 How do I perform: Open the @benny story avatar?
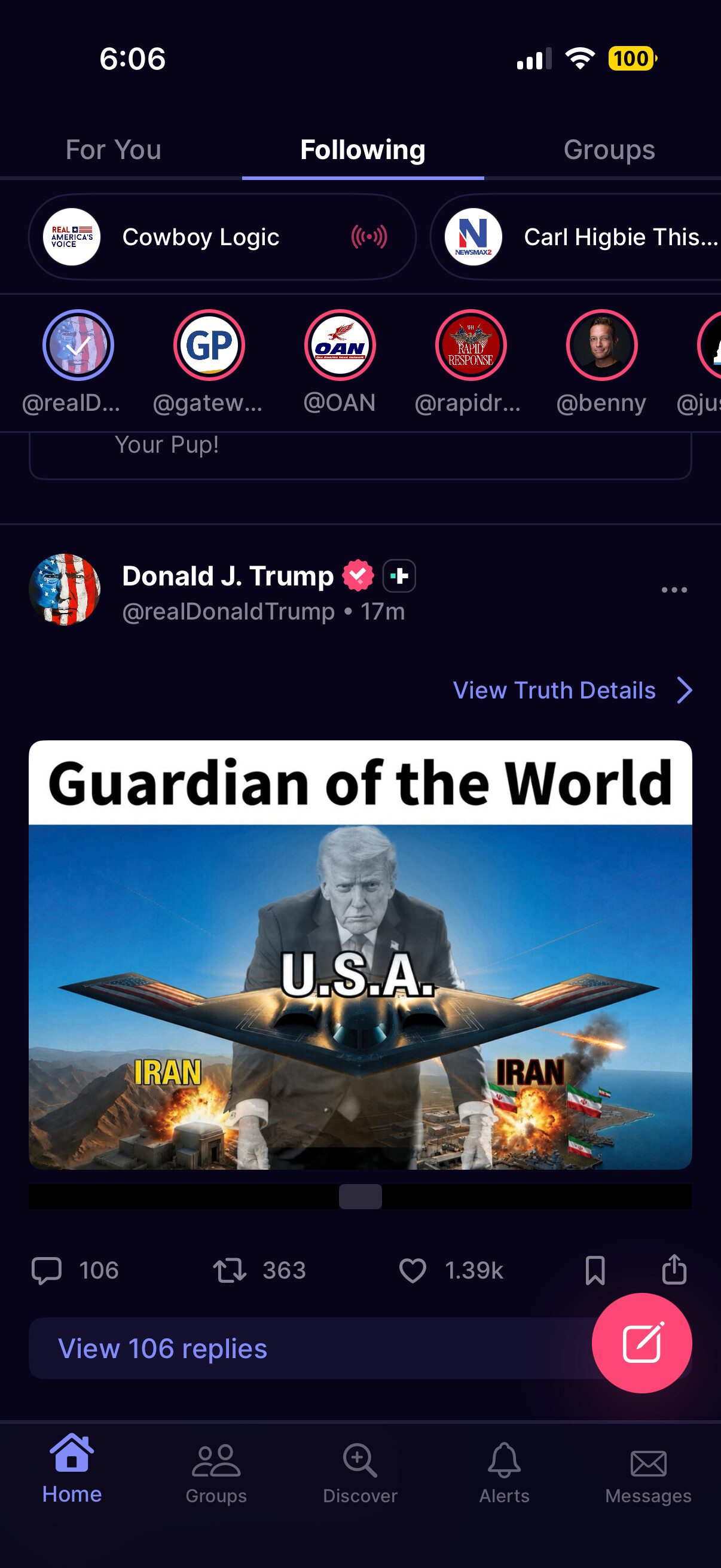[x=601, y=345]
